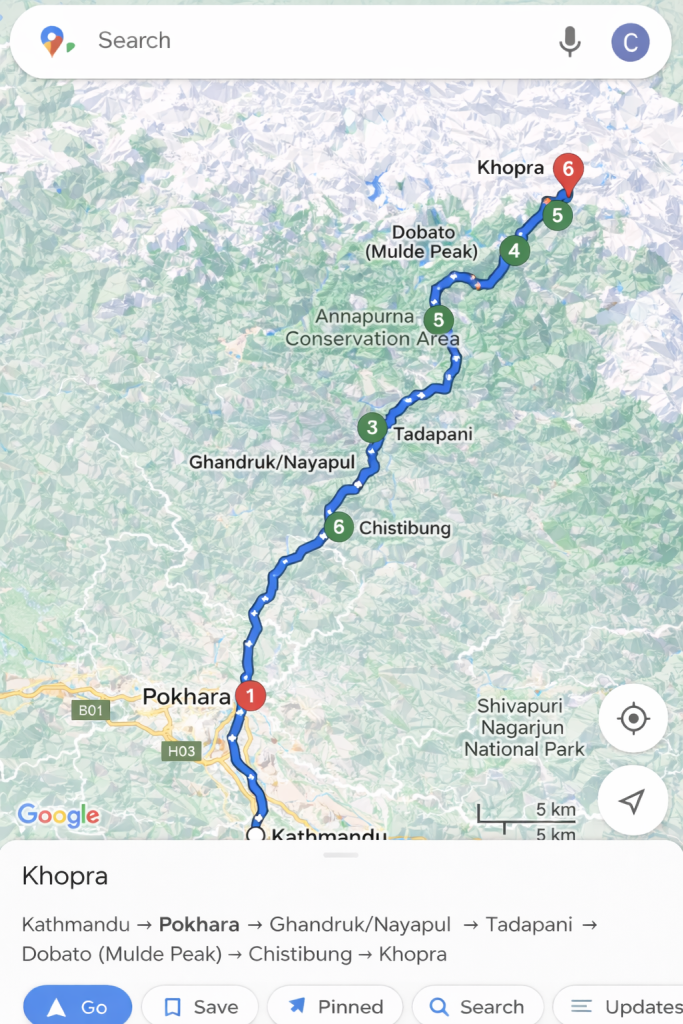
Task: Start voice search with the microphone
Action: pyautogui.click(x=570, y=42)
